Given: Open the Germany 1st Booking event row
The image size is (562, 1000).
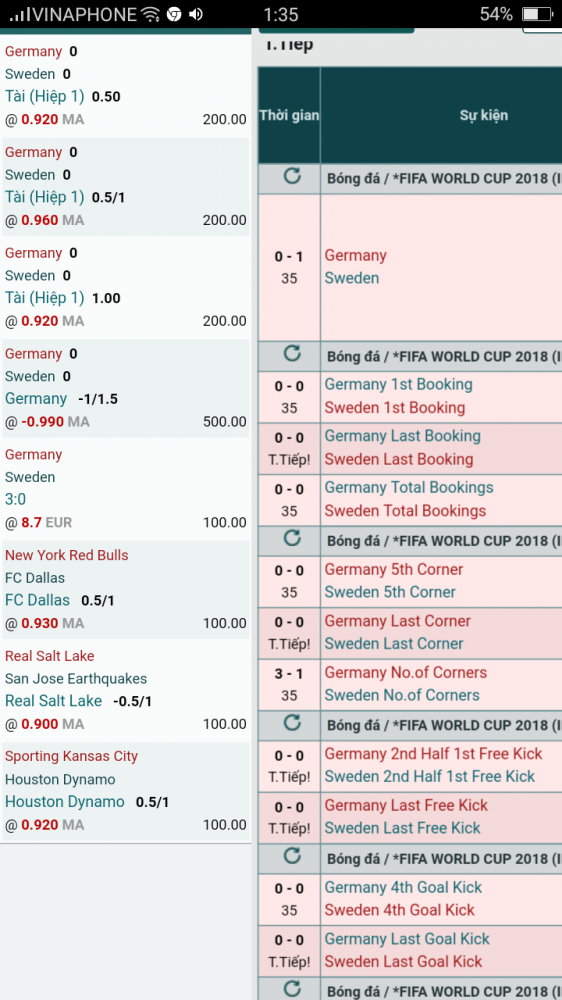Looking at the screenshot, I should point(410,397).
